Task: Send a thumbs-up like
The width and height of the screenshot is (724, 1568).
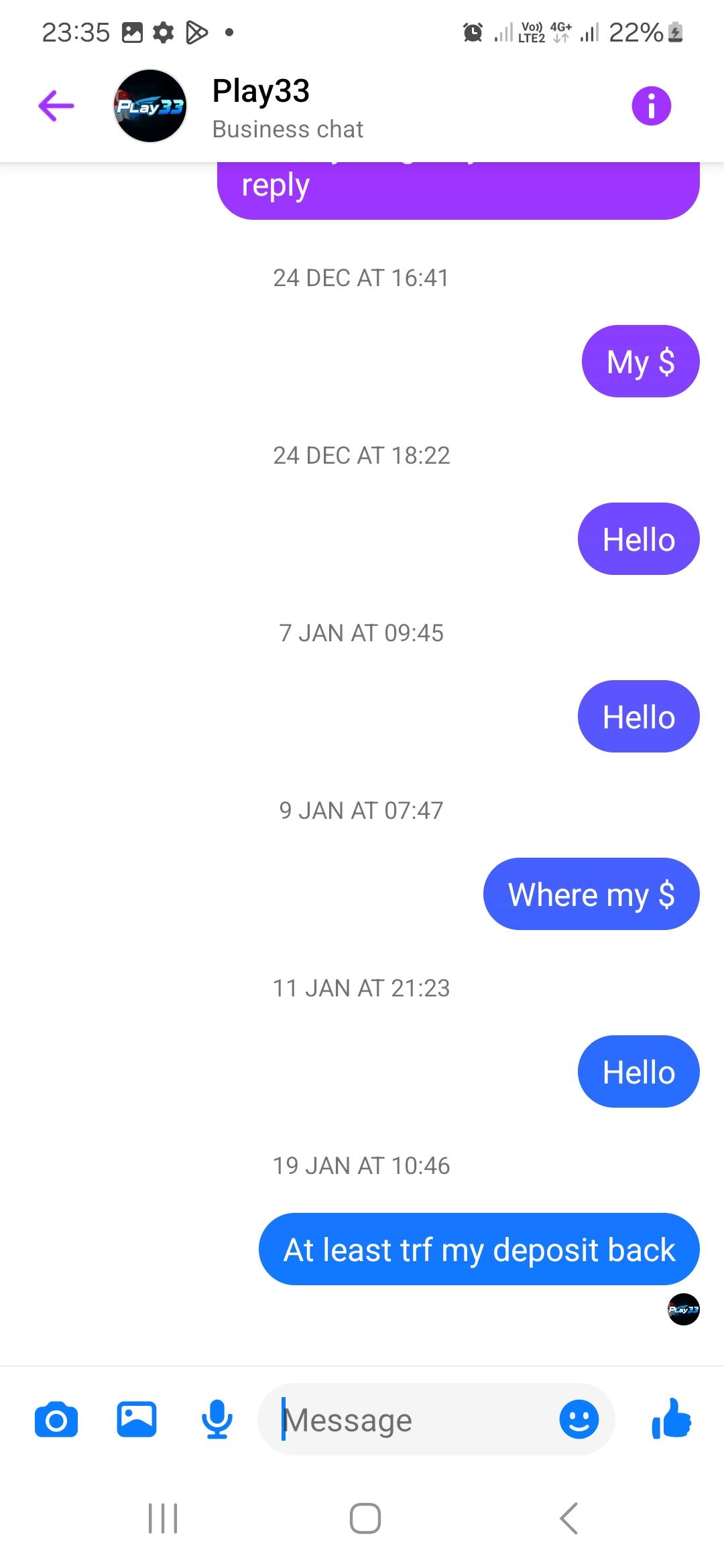Action: [672, 1419]
